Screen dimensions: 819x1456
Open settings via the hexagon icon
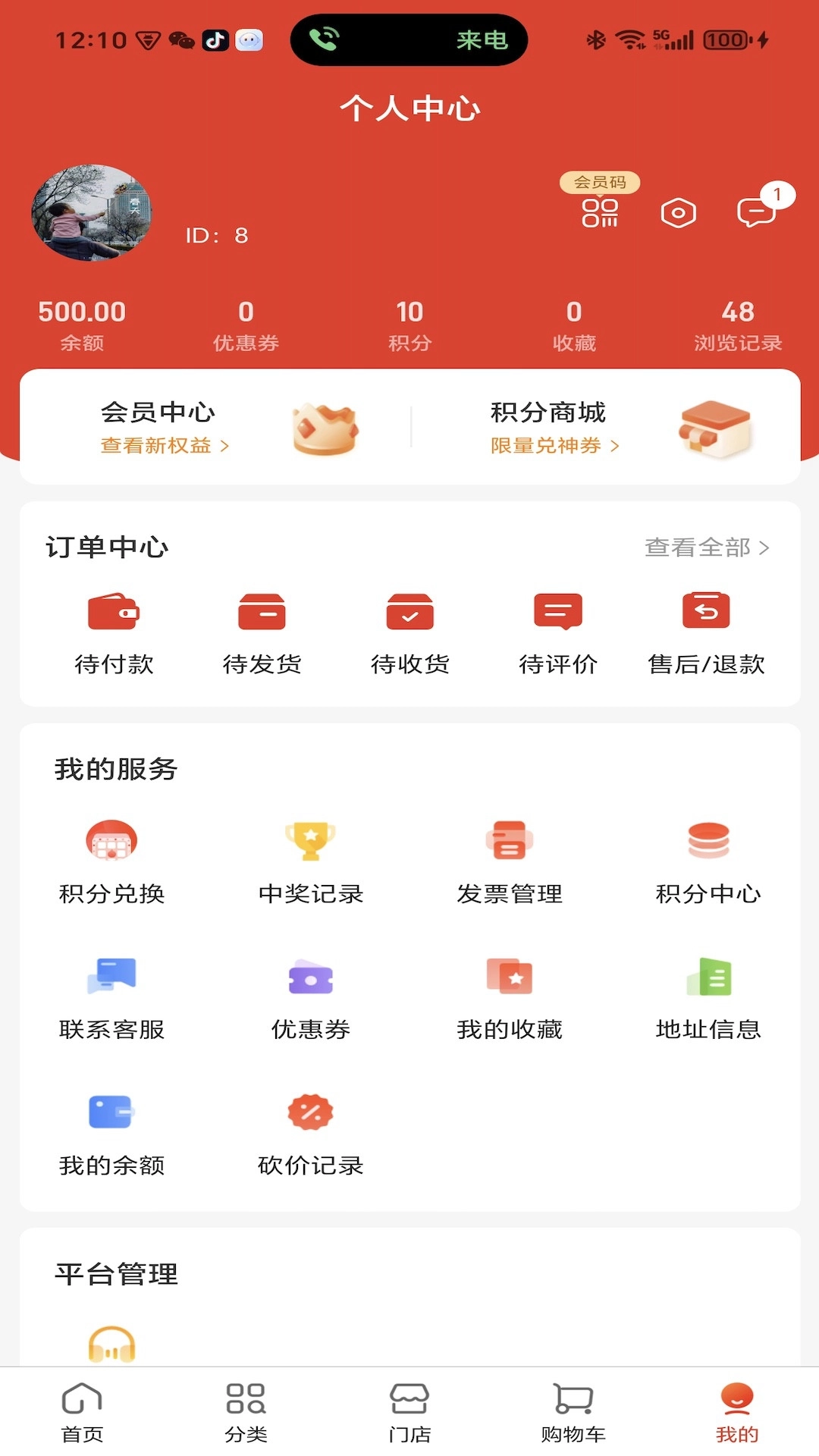(x=678, y=213)
